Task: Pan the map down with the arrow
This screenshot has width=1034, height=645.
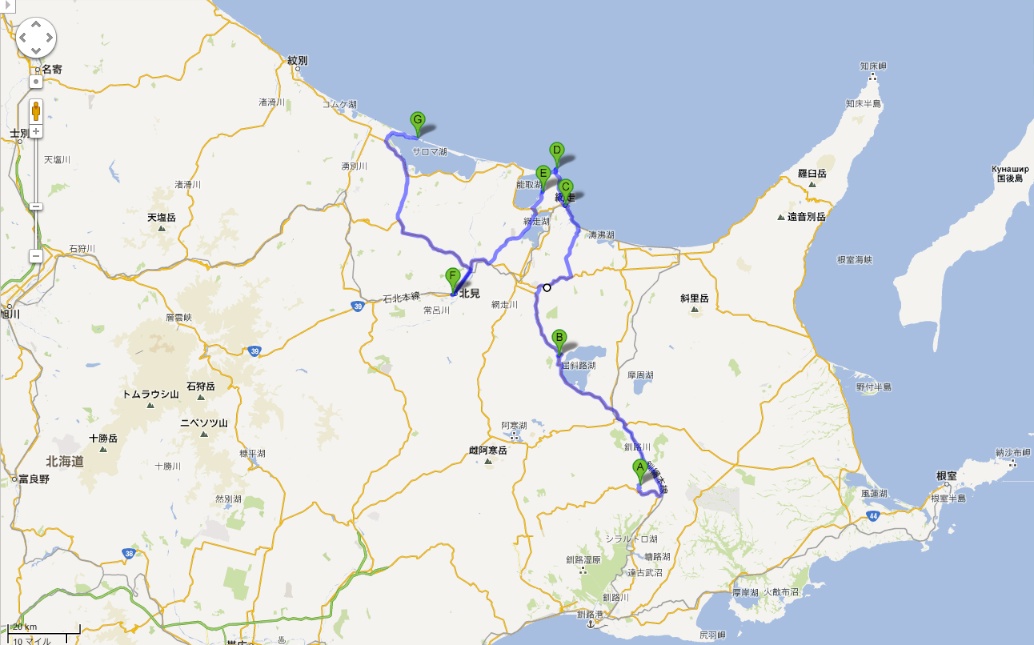Action: 36,50
